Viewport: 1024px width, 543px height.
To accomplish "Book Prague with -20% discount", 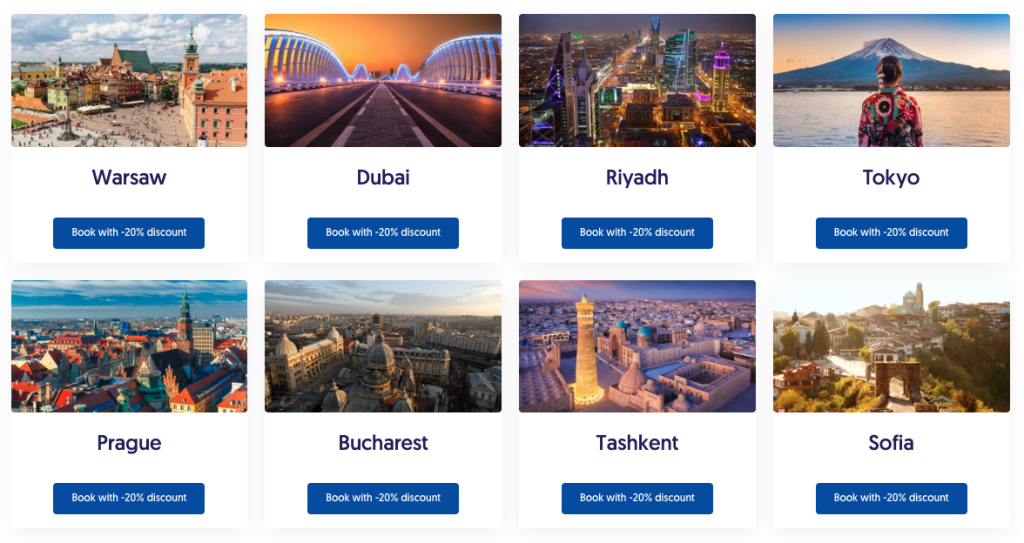I will (x=129, y=498).
